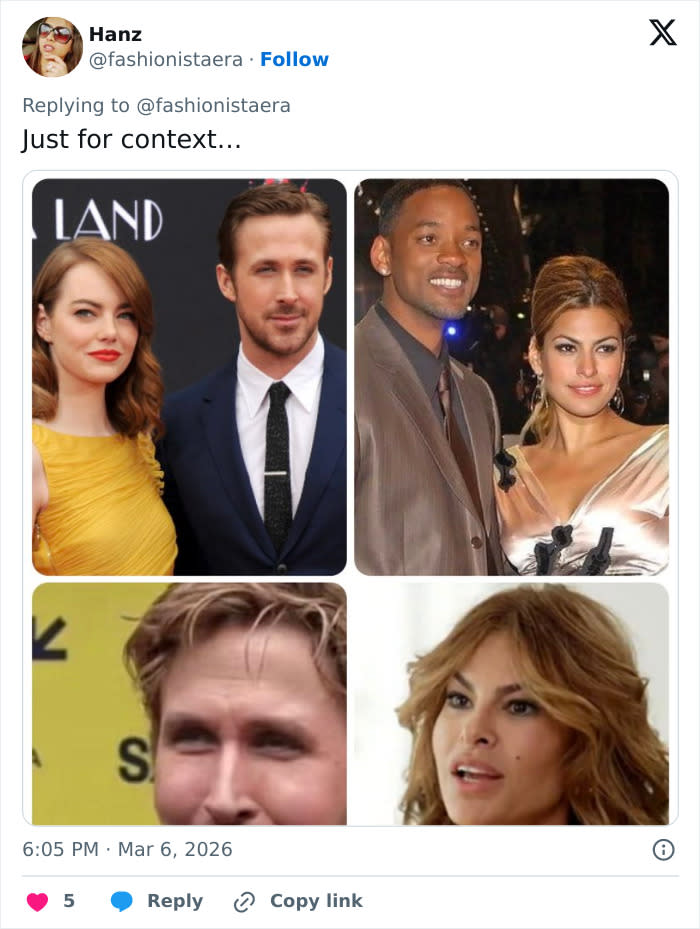Like this tweet with the heart
This screenshot has width=700, height=929.
[x=37, y=901]
